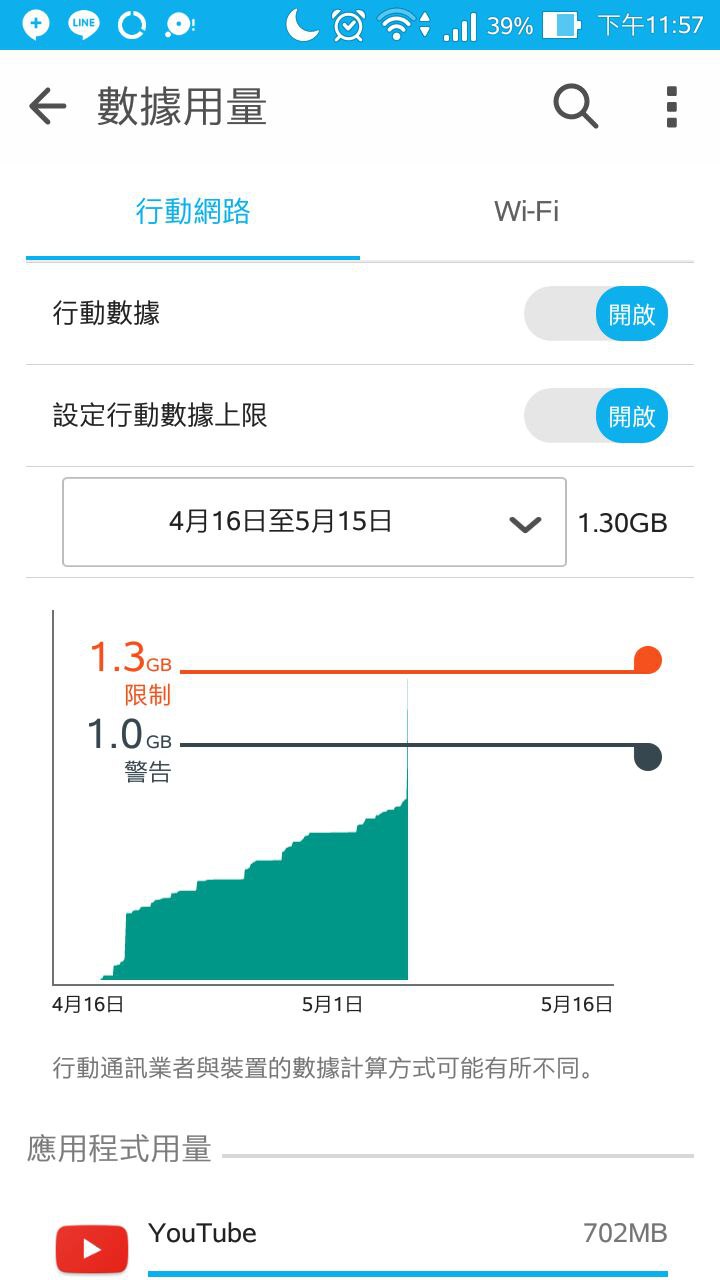Go back from 數據用量 screen
This screenshot has height=1280, width=720.
click(x=47, y=106)
